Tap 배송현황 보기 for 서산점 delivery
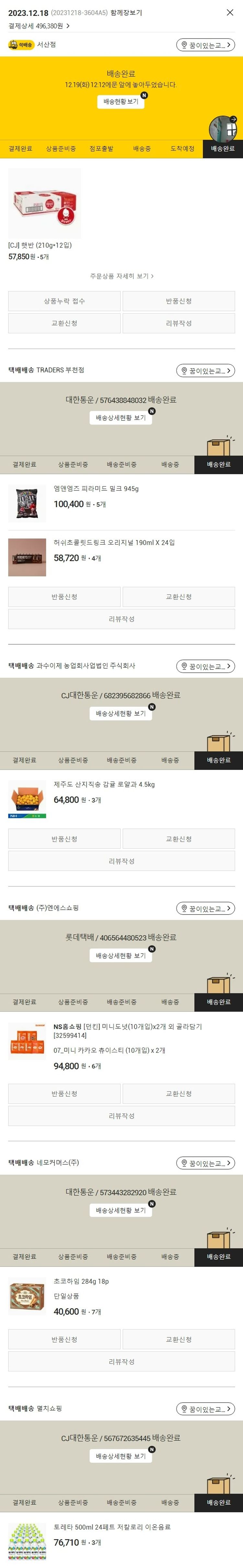Screen dimensions: 243x1568 tap(121, 102)
